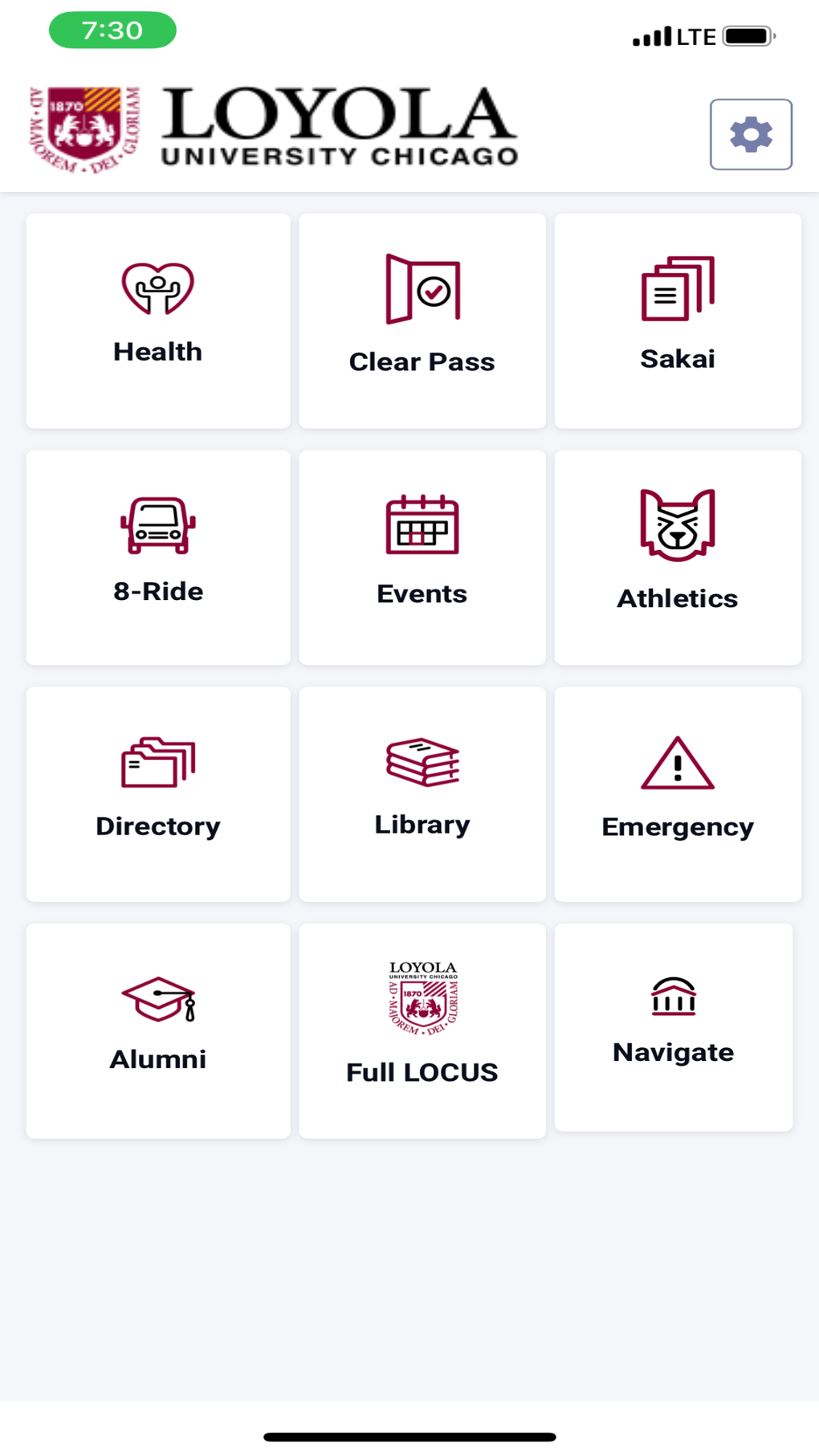The image size is (819, 1456).
Task: Open the settings gear
Action: [x=751, y=134]
